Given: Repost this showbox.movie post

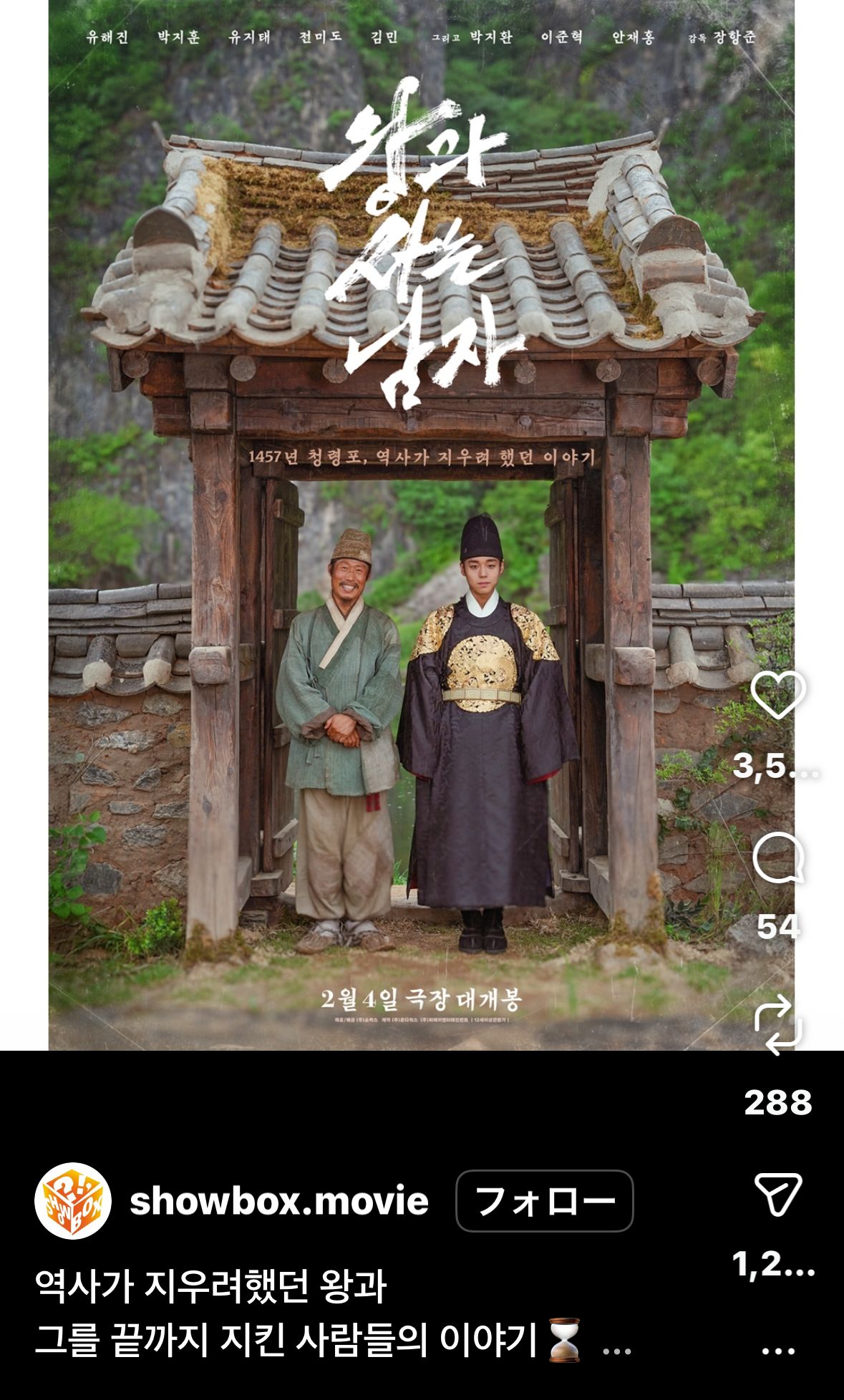Looking at the screenshot, I should (x=777, y=1025).
